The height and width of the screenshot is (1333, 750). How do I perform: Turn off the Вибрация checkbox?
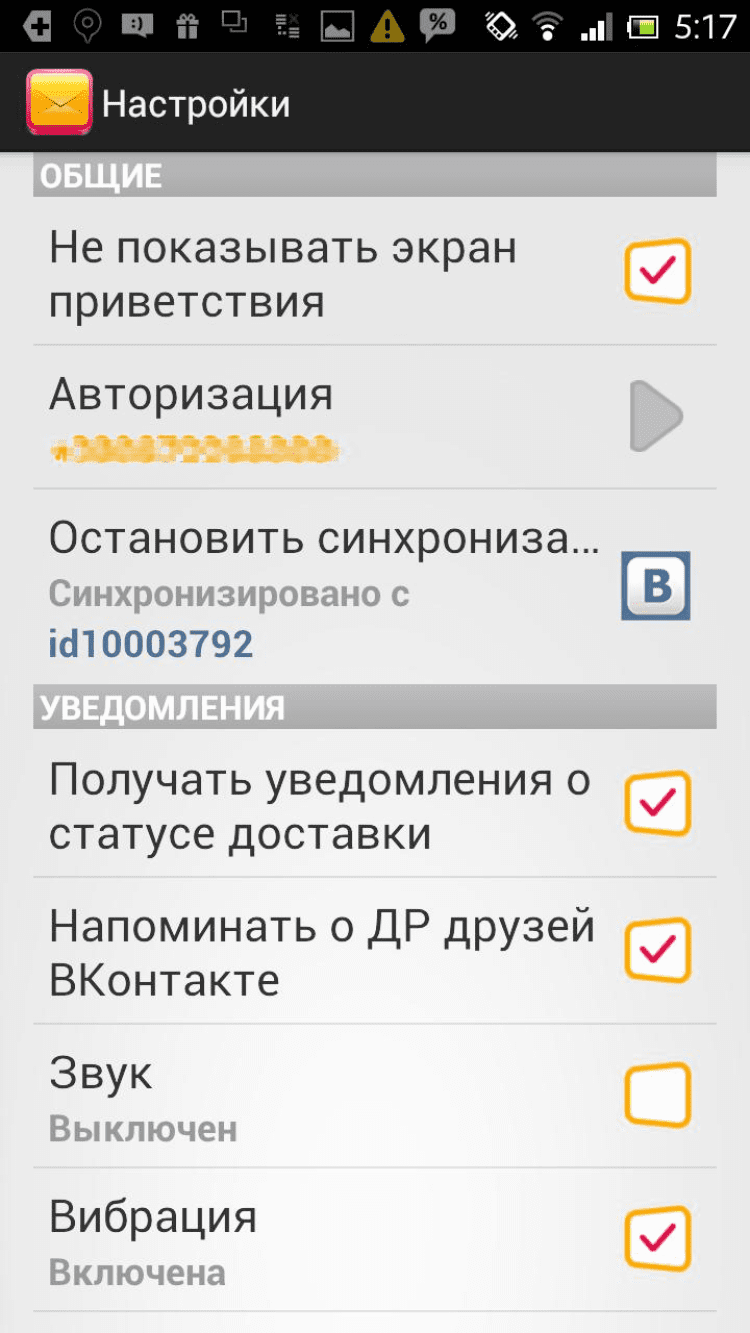tap(657, 1240)
